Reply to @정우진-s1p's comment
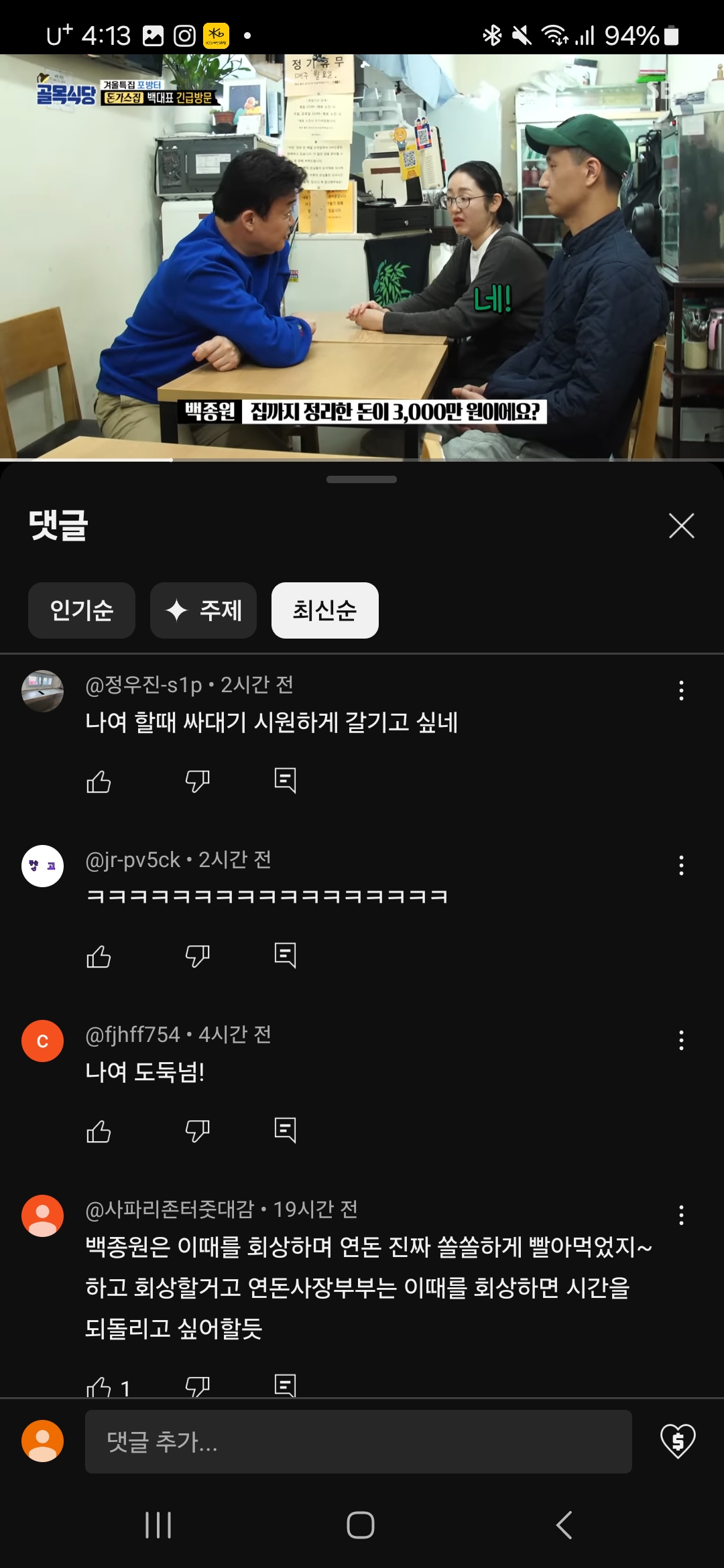The image size is (724, 1568). (x=285, y=781)
